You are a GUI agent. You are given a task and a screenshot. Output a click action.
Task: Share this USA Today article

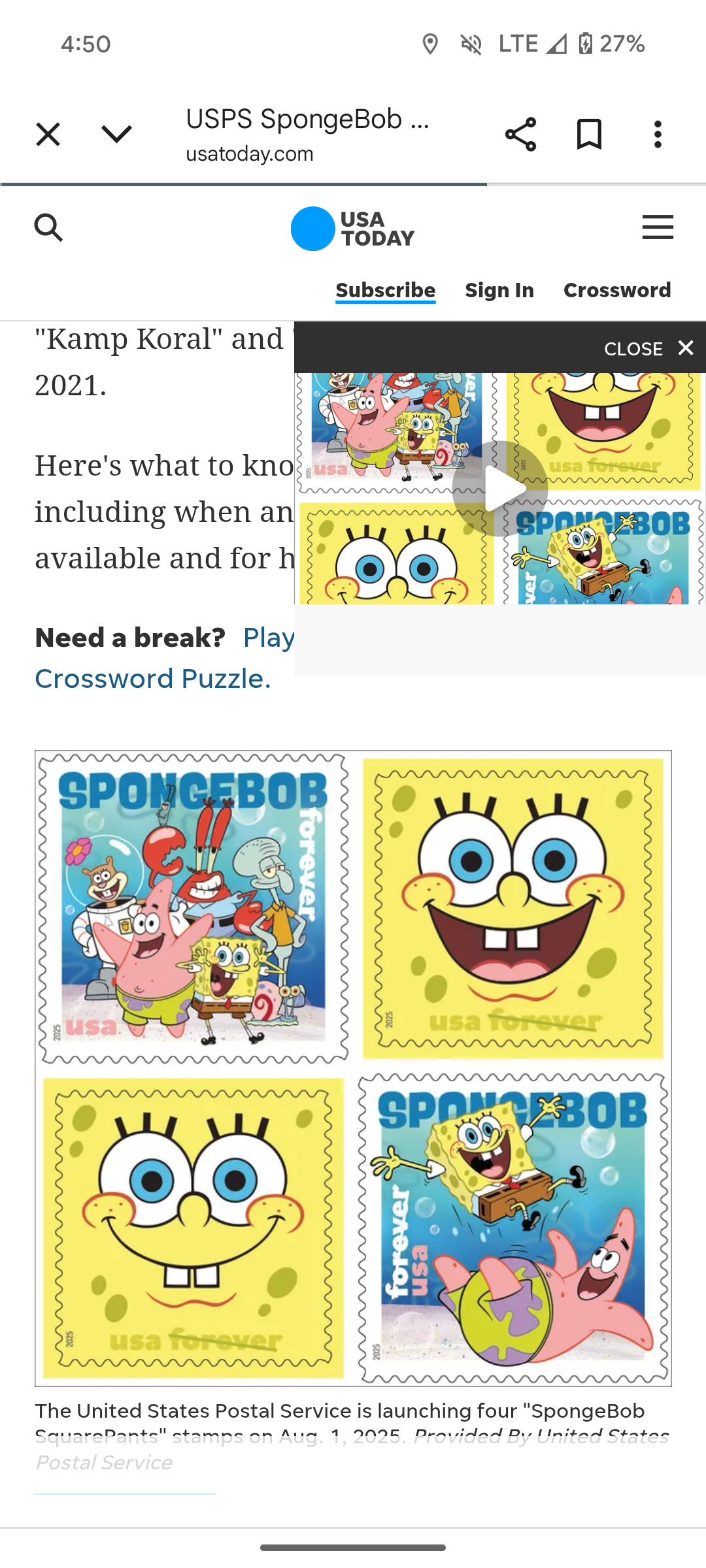520,135
